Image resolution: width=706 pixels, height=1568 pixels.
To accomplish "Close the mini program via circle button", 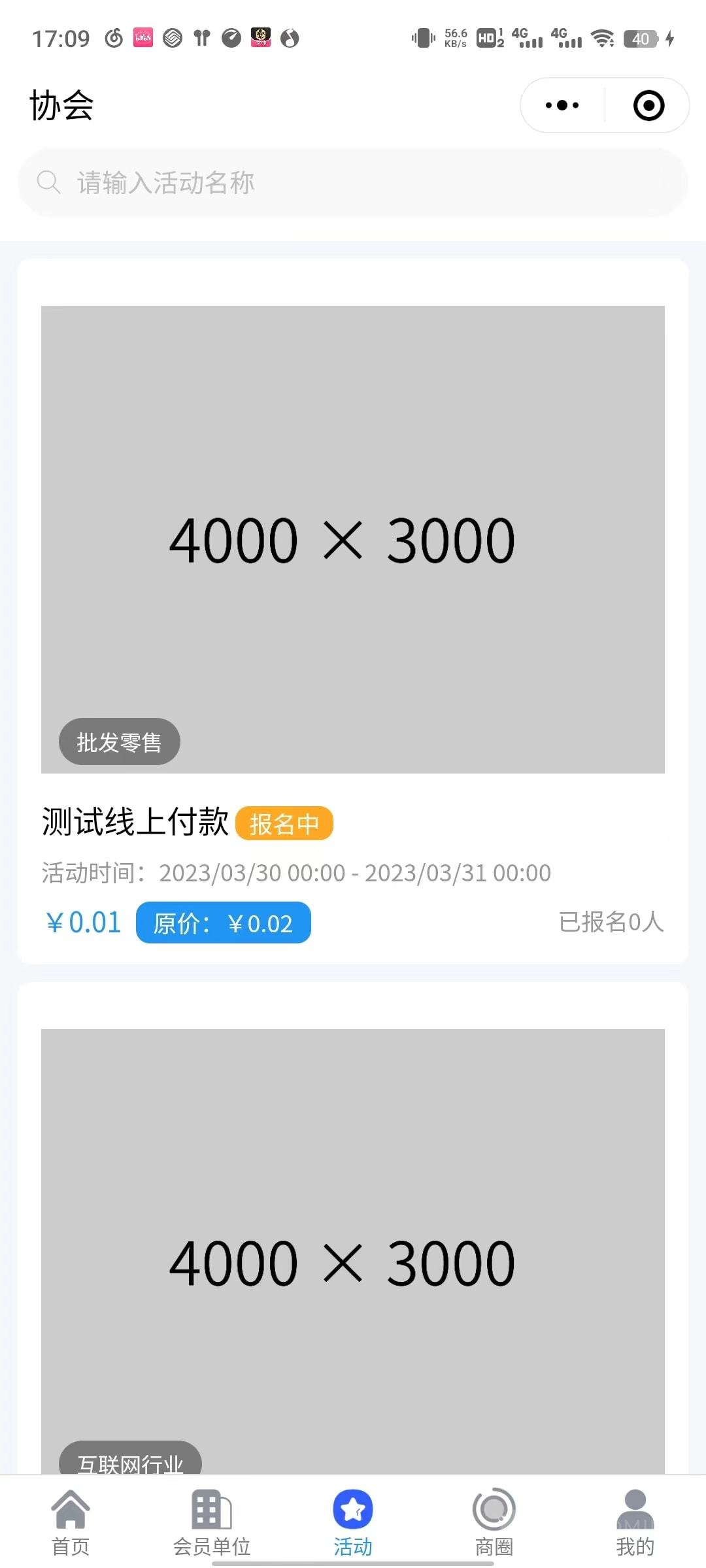I will (x=648, y=105).
